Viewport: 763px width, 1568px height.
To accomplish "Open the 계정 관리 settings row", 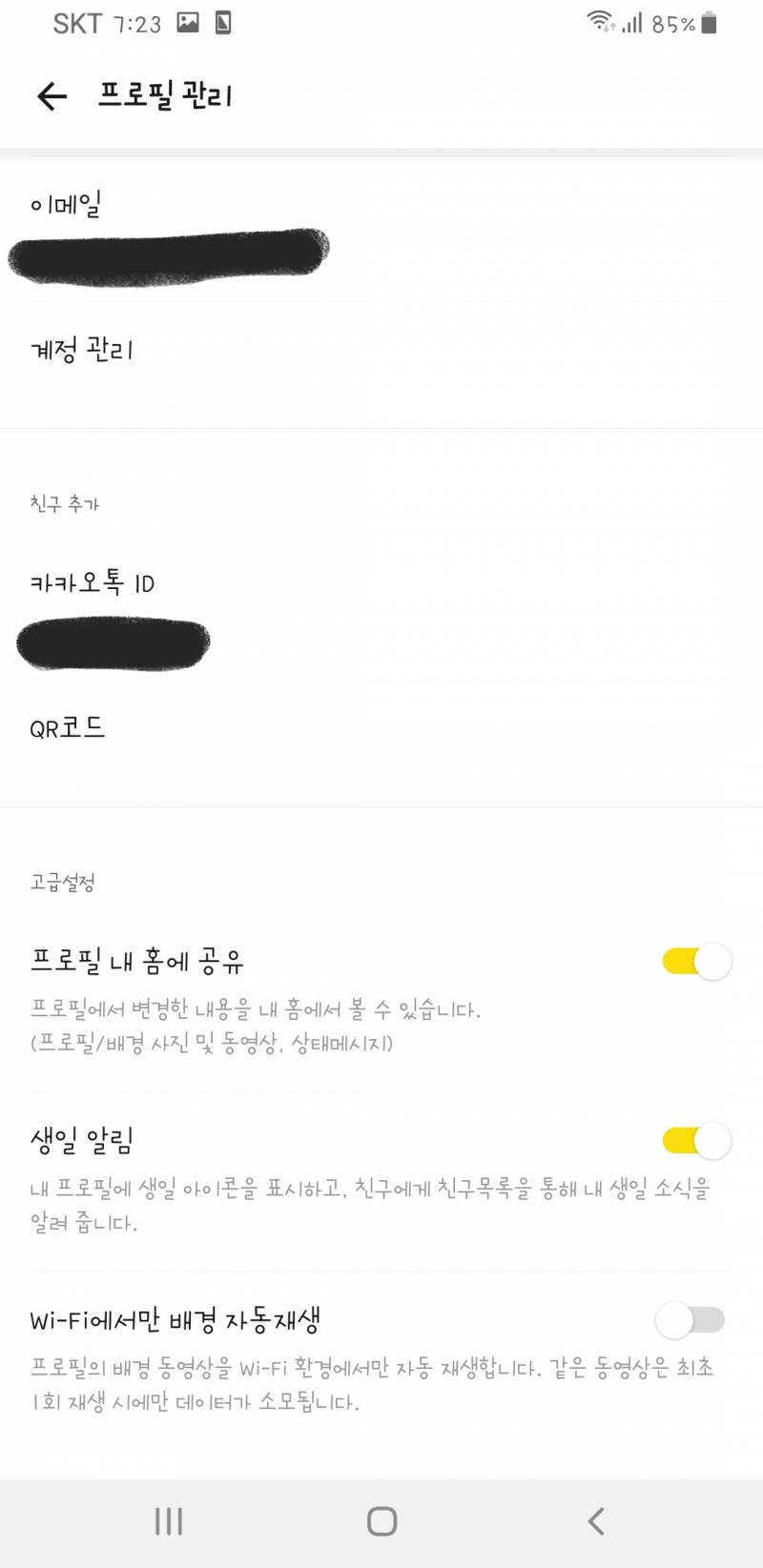I will 81,350.
